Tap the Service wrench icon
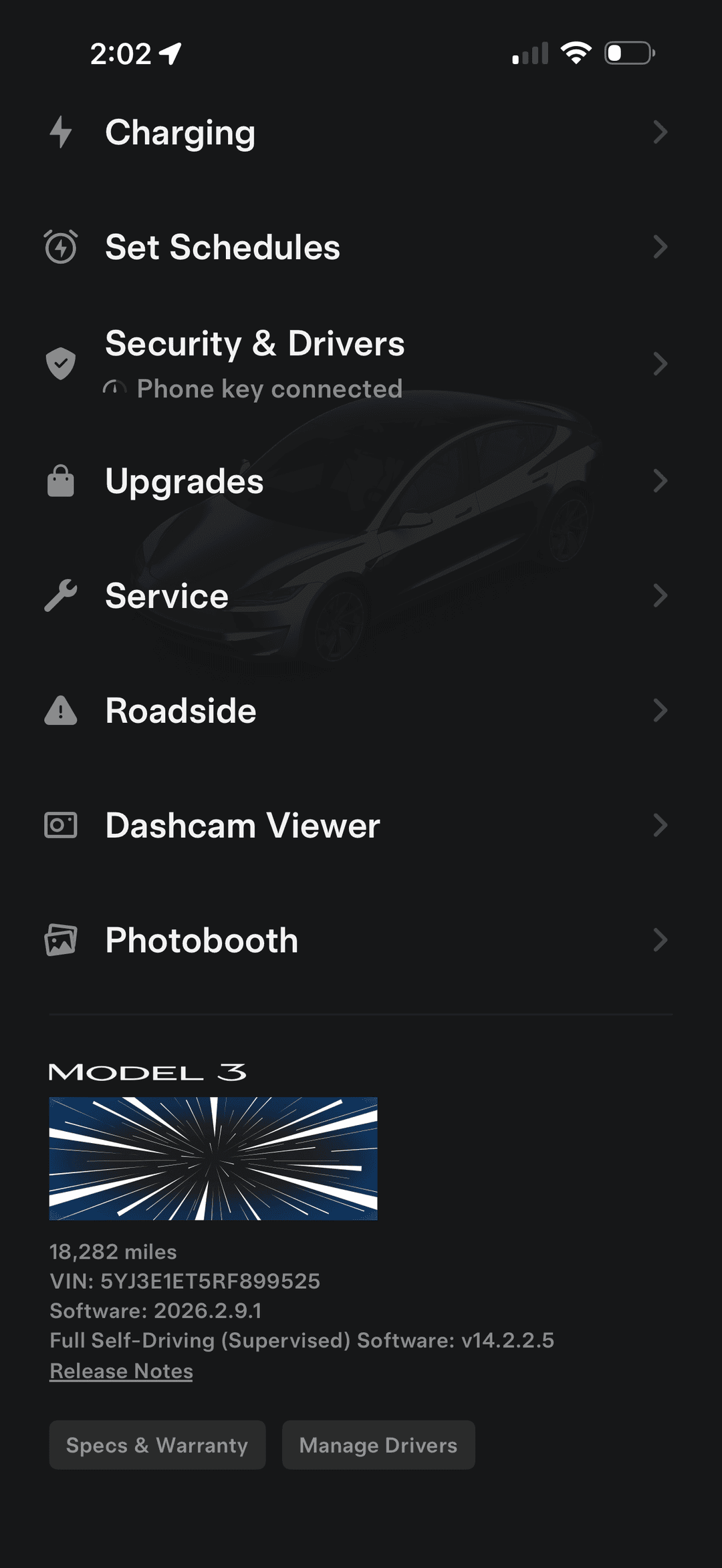 point(61,595)
